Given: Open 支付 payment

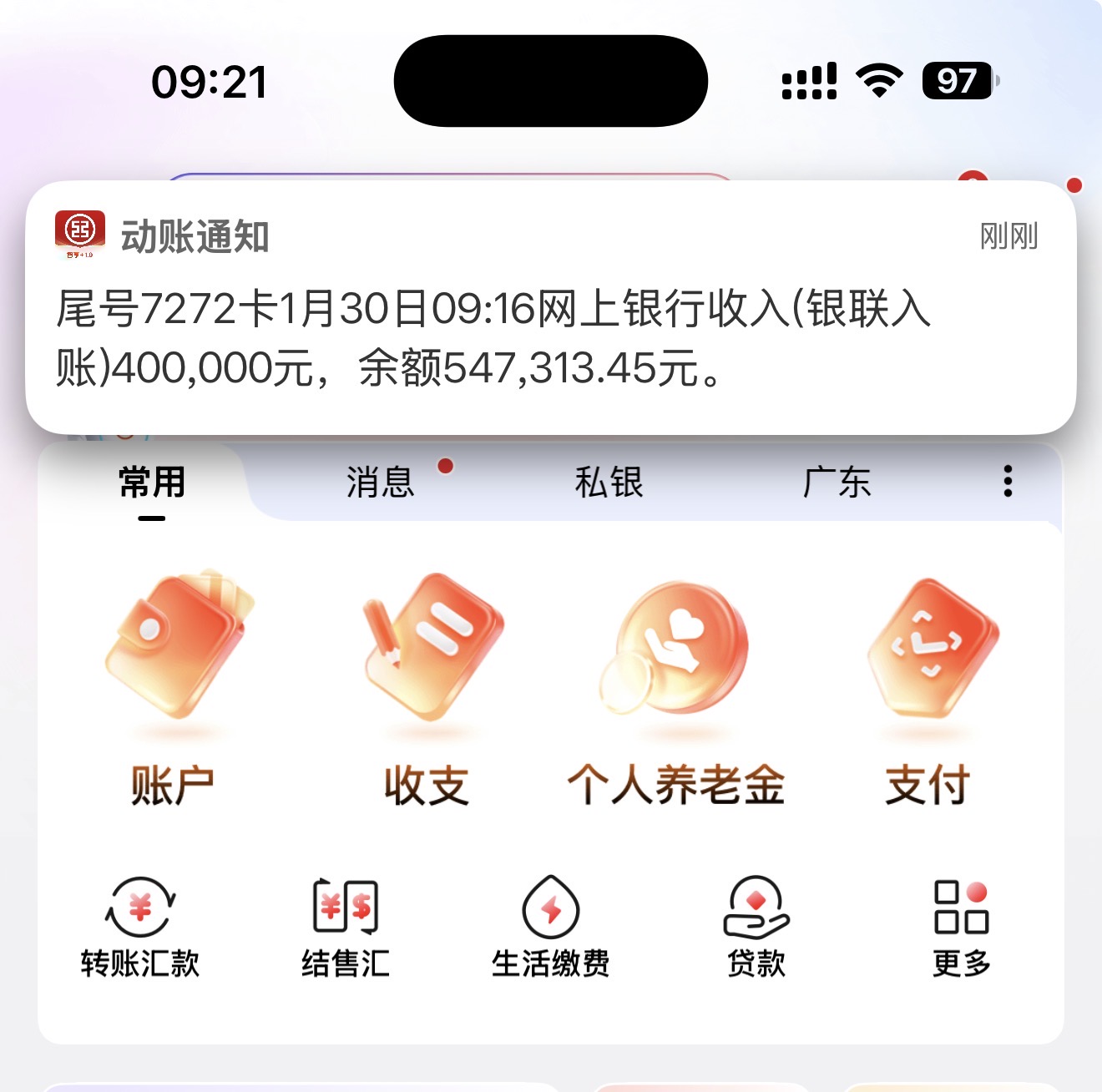Looking at the screenshot, I should pos(928,690).
